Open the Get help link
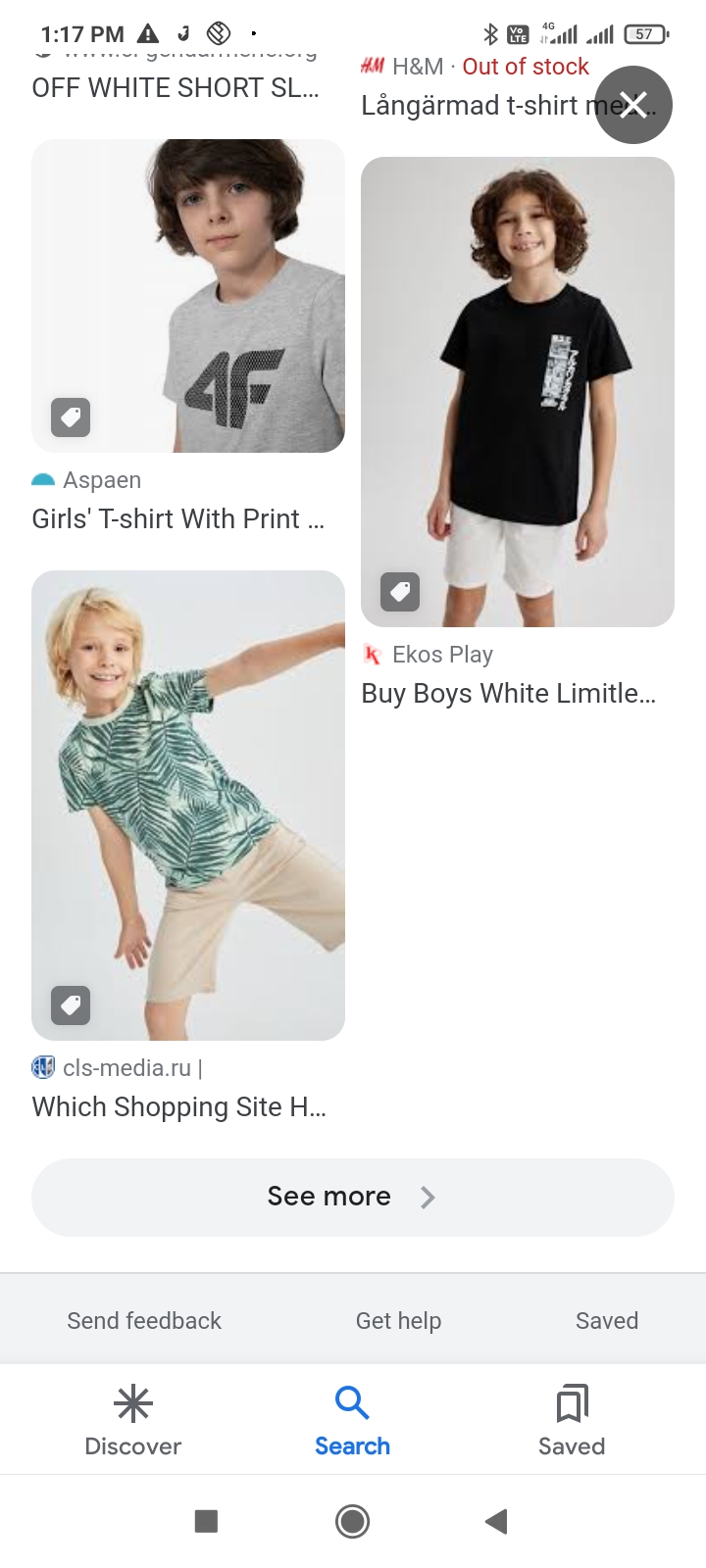The image size is (706, 1568). (398, 1321)
